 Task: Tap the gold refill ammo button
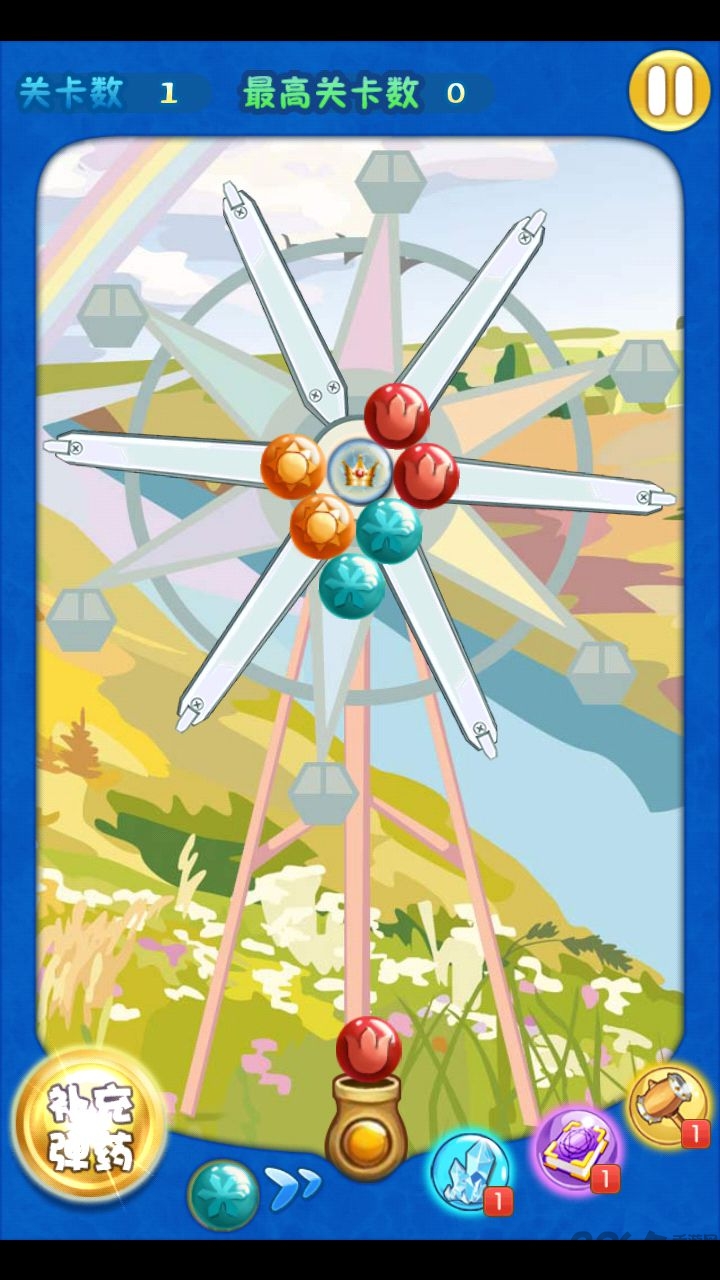click(x=91, y=1125)
